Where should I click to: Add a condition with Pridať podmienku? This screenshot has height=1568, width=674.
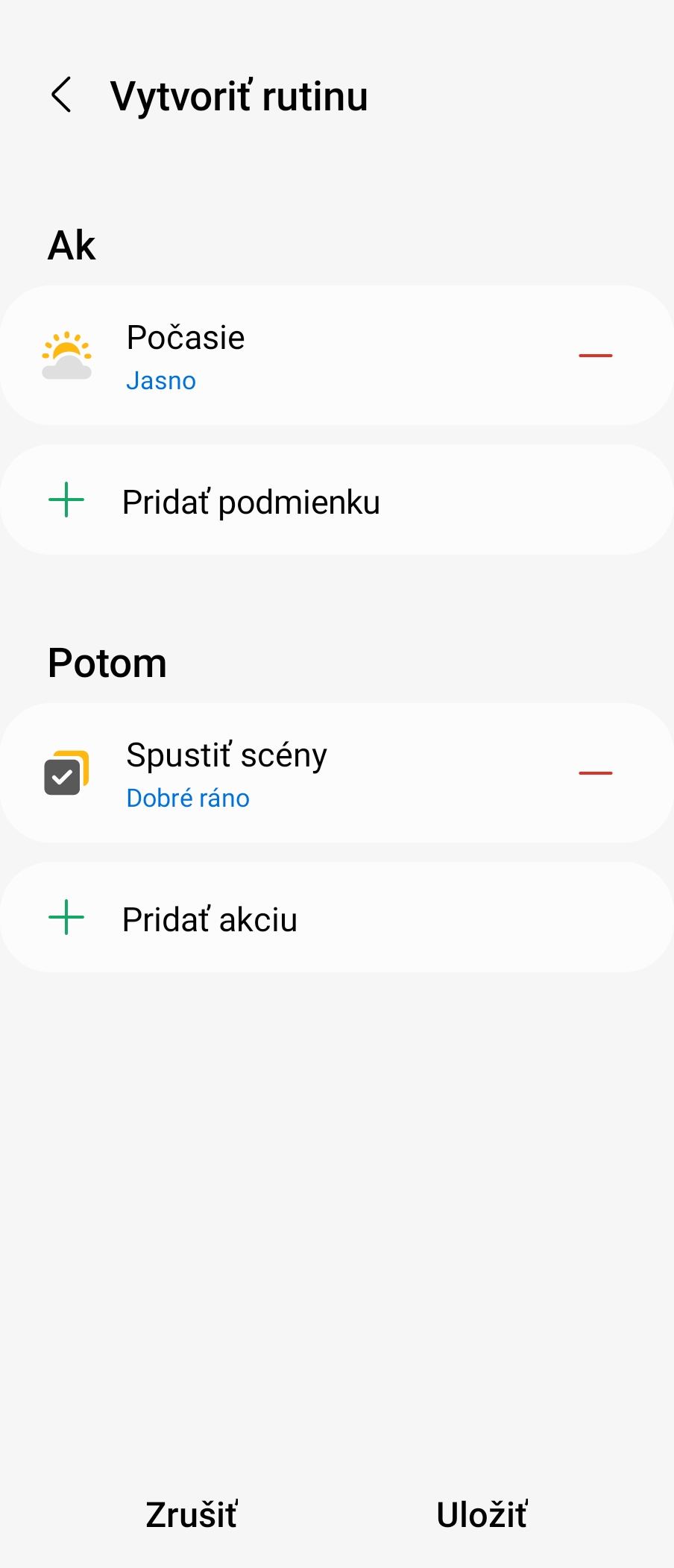pyautogui.click(x=336, y=501)
